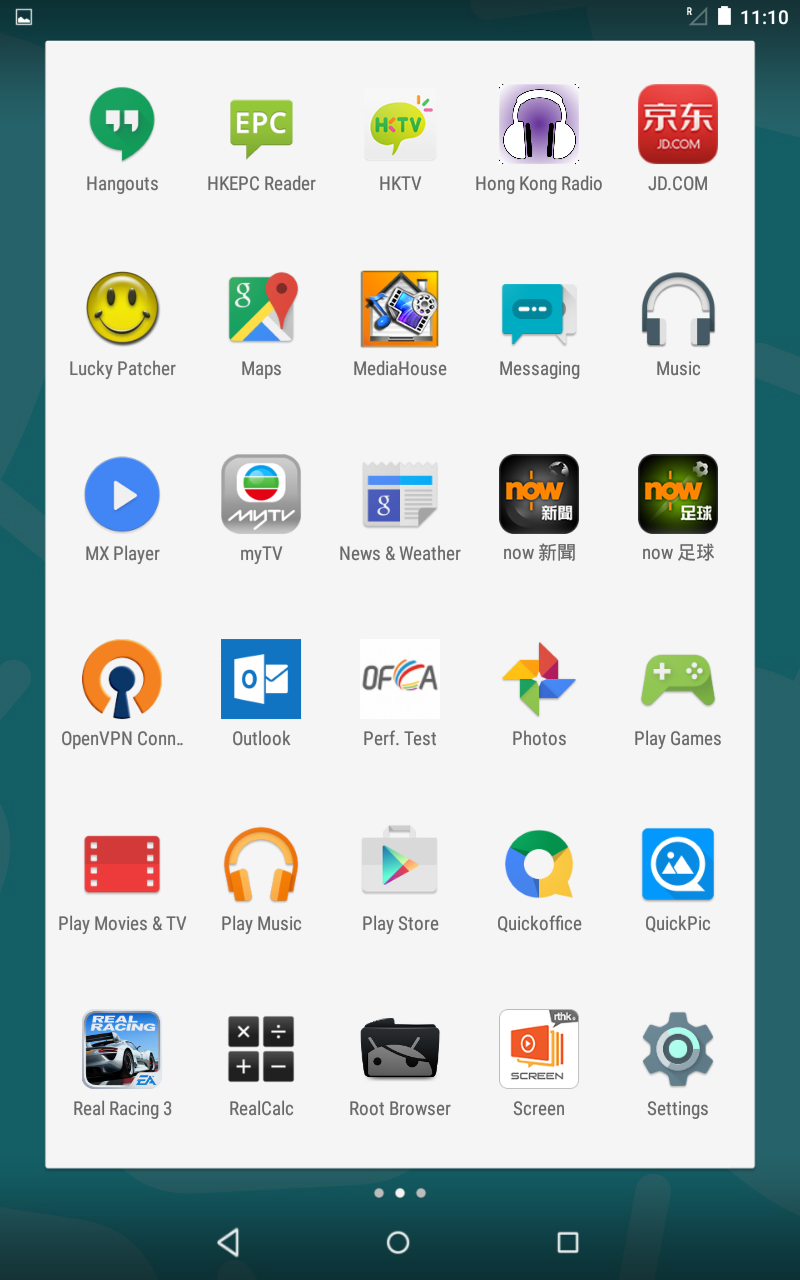The image size is (800, 1280).
Task: Open Google Photos
Action: 539,680
